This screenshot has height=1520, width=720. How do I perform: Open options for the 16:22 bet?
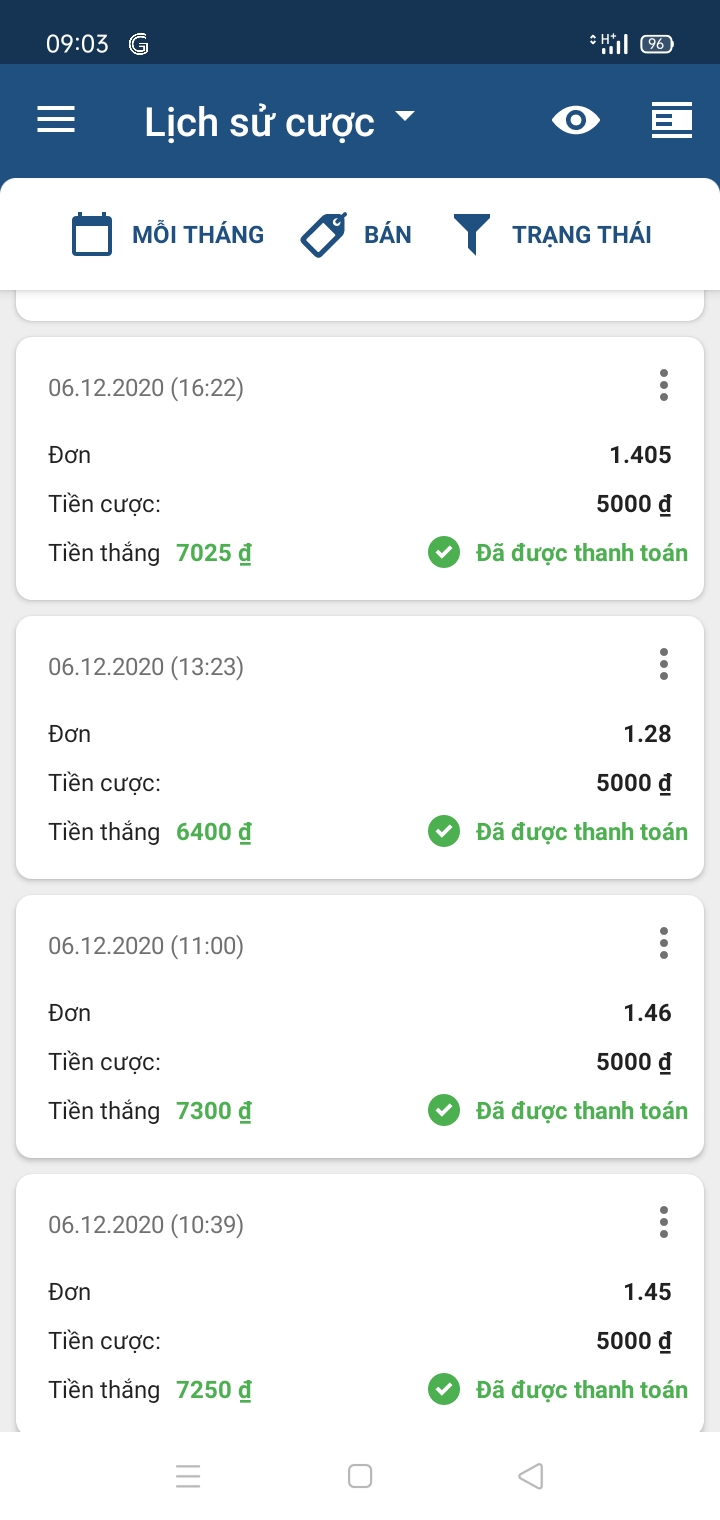pos(663,385)
